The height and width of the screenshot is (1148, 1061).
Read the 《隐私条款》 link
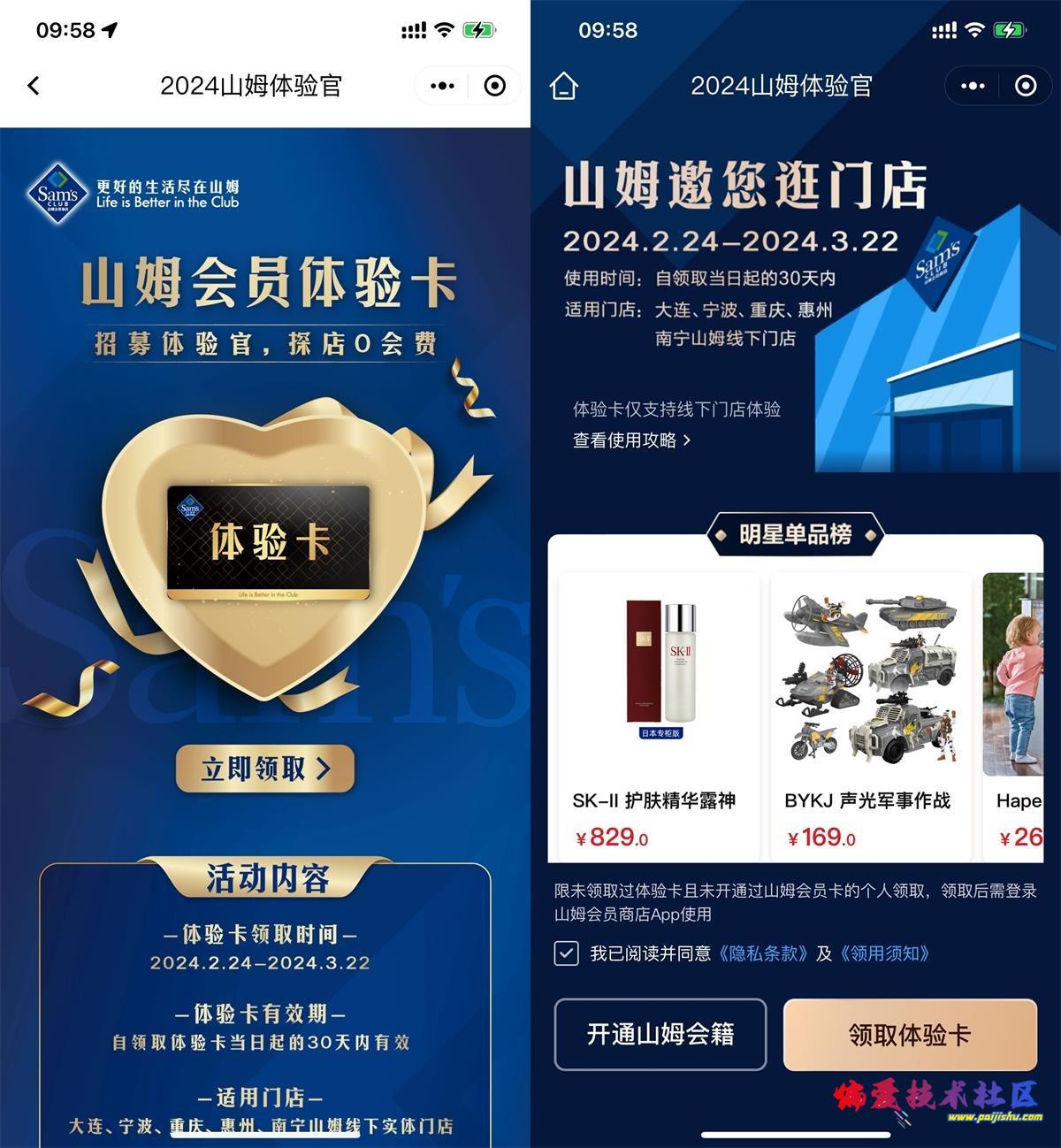763,953
